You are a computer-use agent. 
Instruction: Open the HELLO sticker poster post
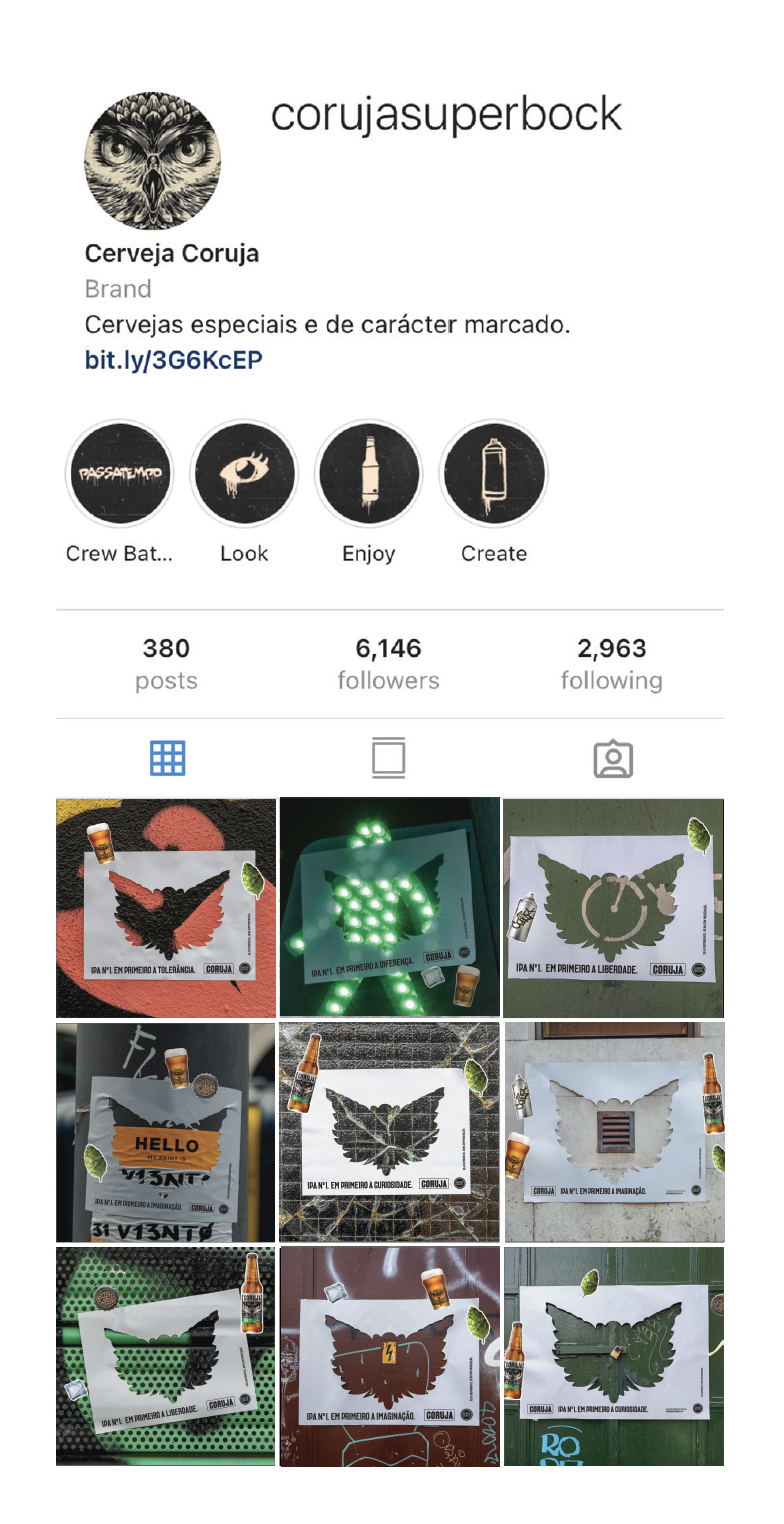pyautogui.click(x=166, y=1132)
